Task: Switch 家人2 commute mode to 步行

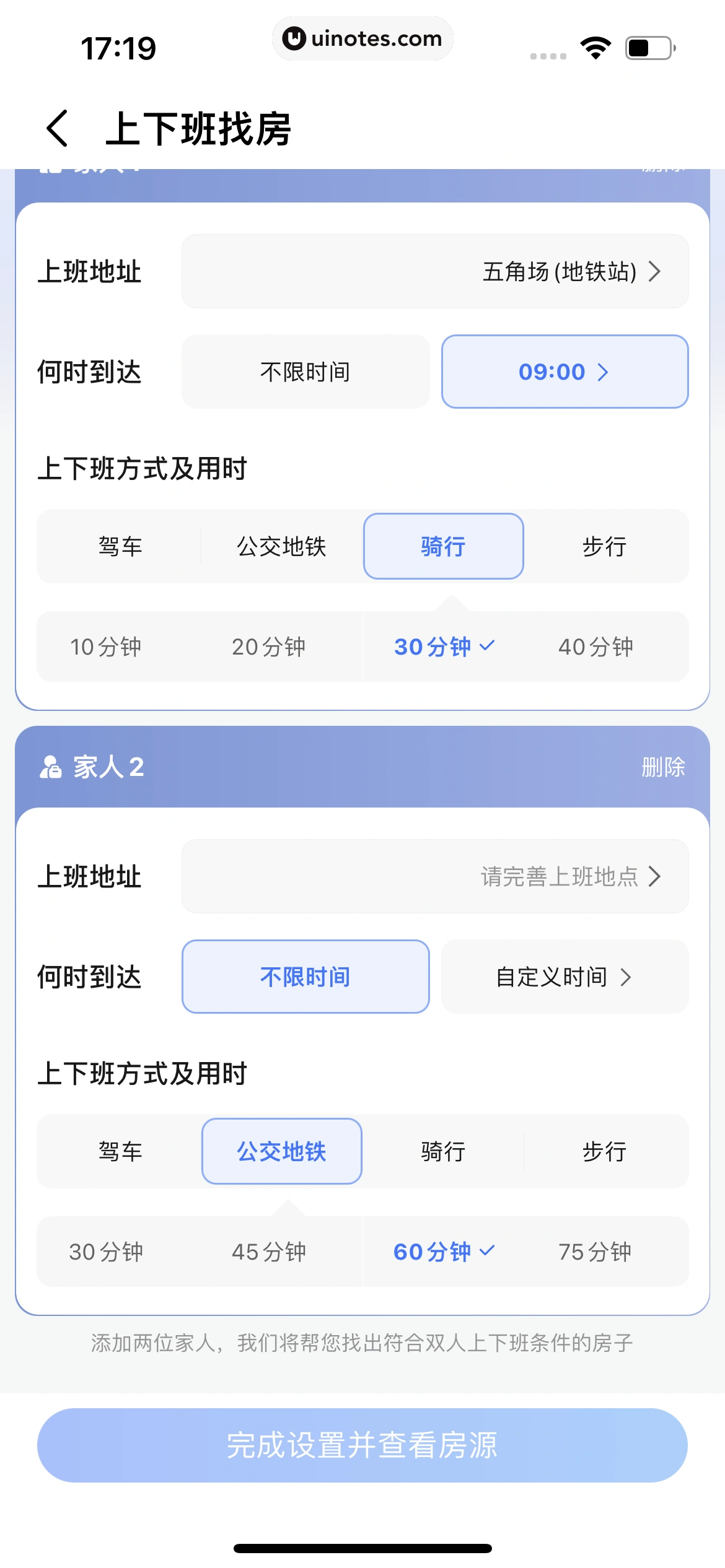Action: pyautogui.click(x=604, y=1151)
